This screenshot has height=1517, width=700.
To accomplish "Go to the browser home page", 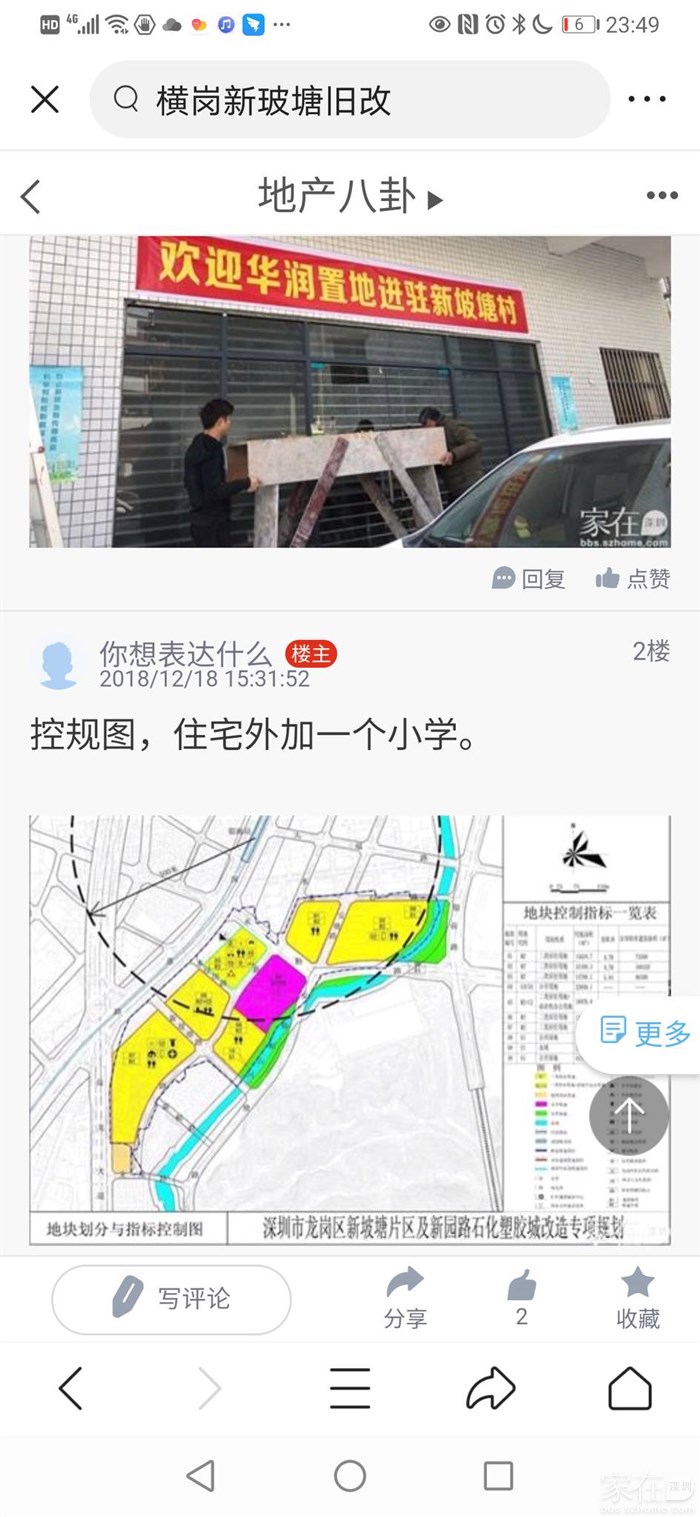I will click(x=630, y=1388).
